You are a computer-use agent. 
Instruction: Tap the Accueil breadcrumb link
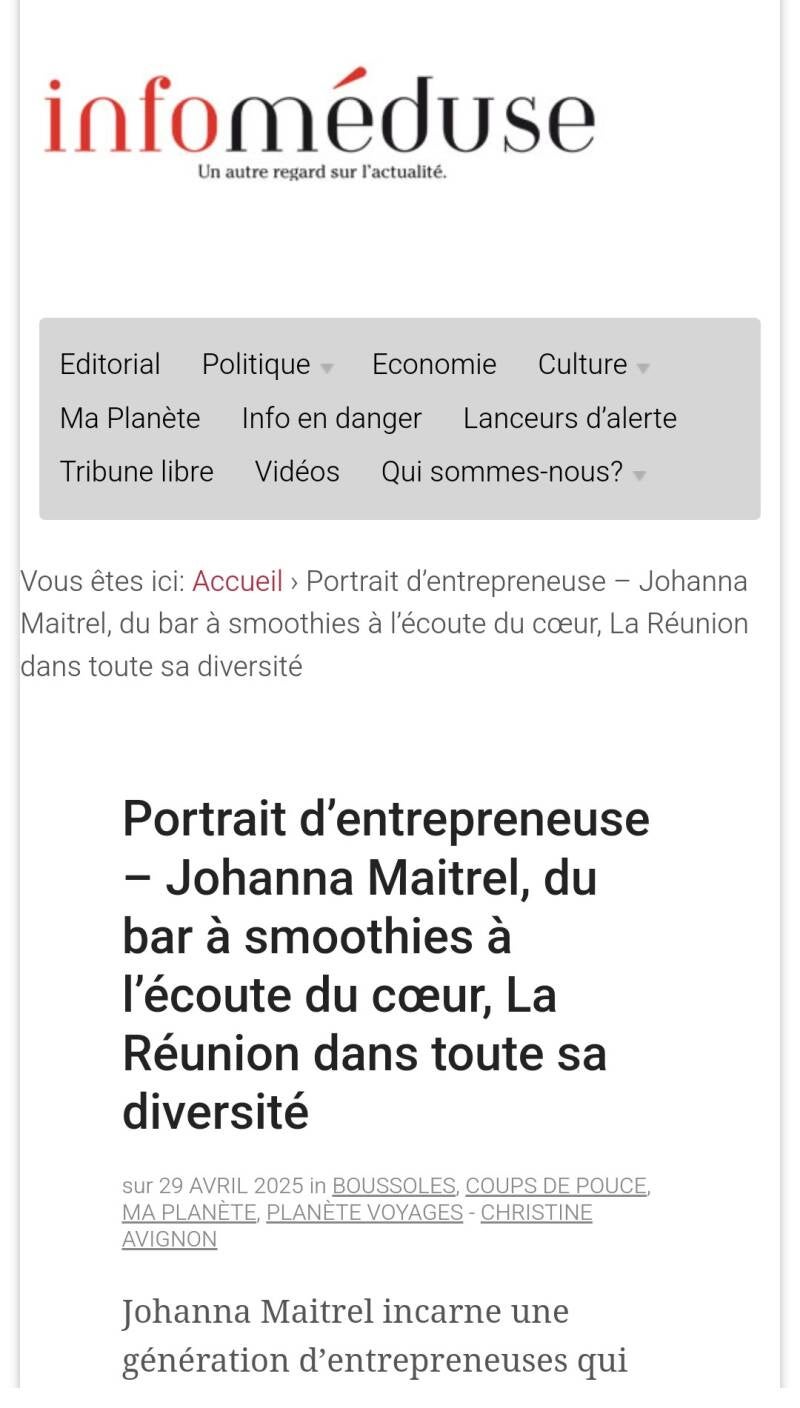(237, 581)
